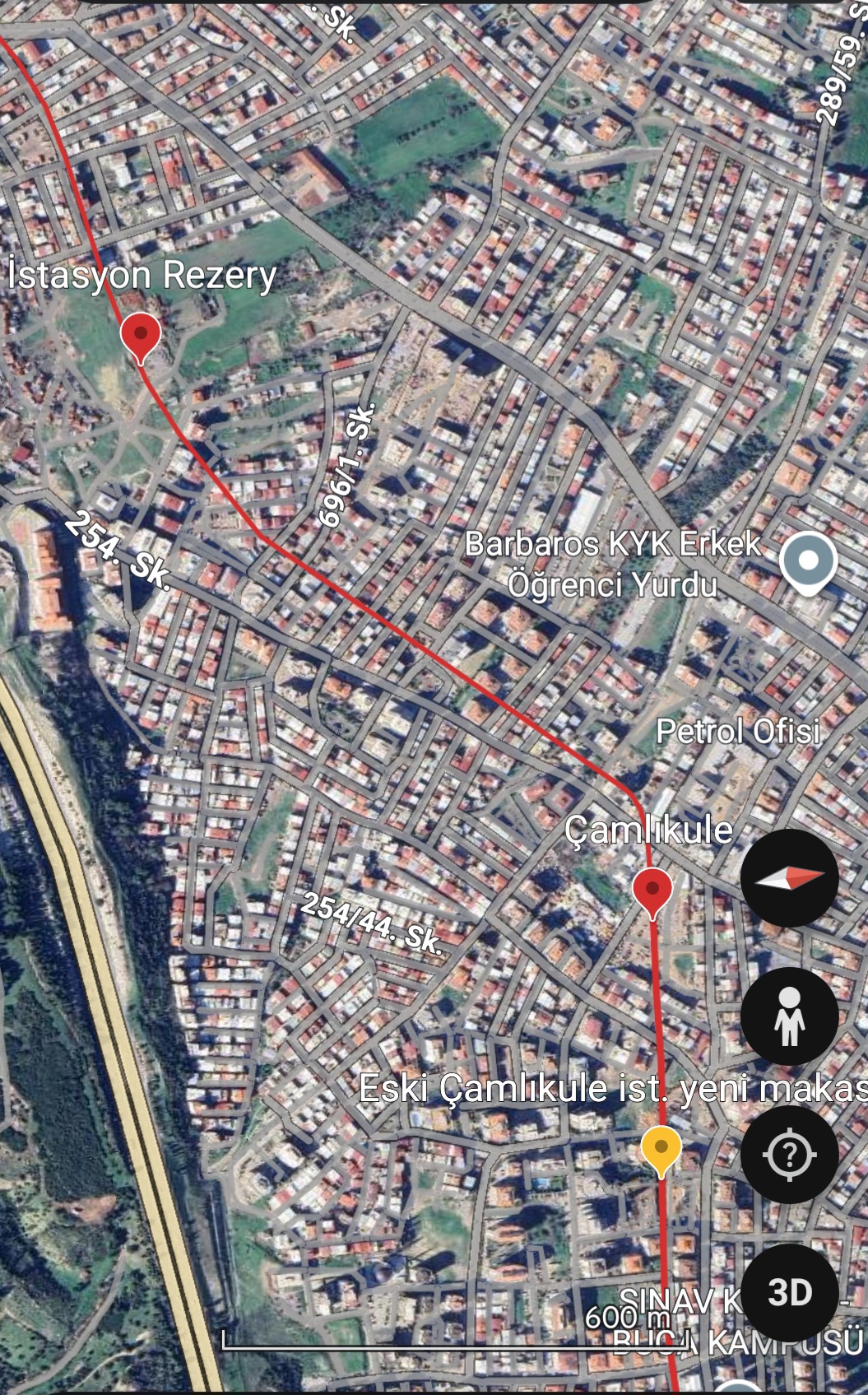
Task: Open Barbaros KYK Erkek Öğrenci Yurdu marker
Action: (x=808, y=562)
